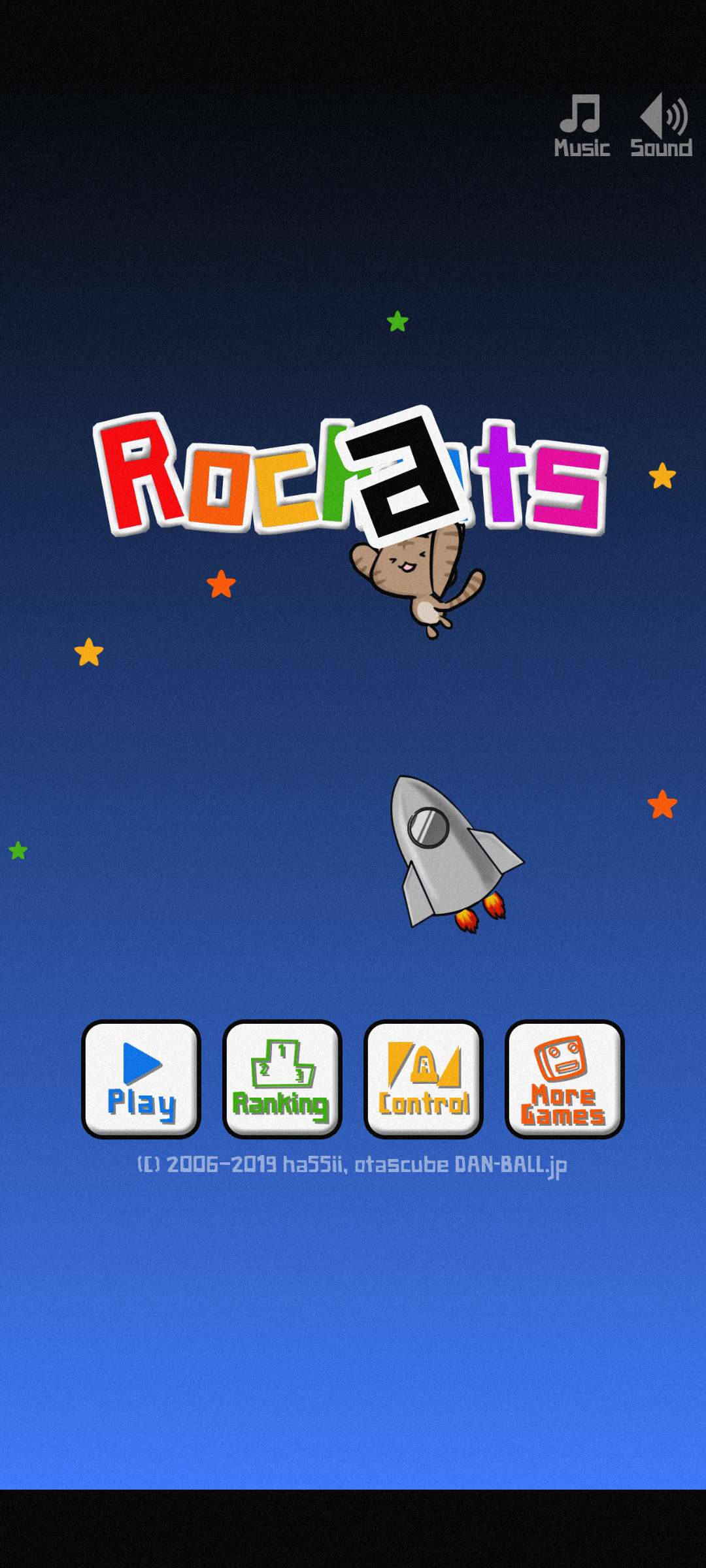Open the Ranking leaderboard
Screen dimensions: 706x1568
coord(282,1079)
